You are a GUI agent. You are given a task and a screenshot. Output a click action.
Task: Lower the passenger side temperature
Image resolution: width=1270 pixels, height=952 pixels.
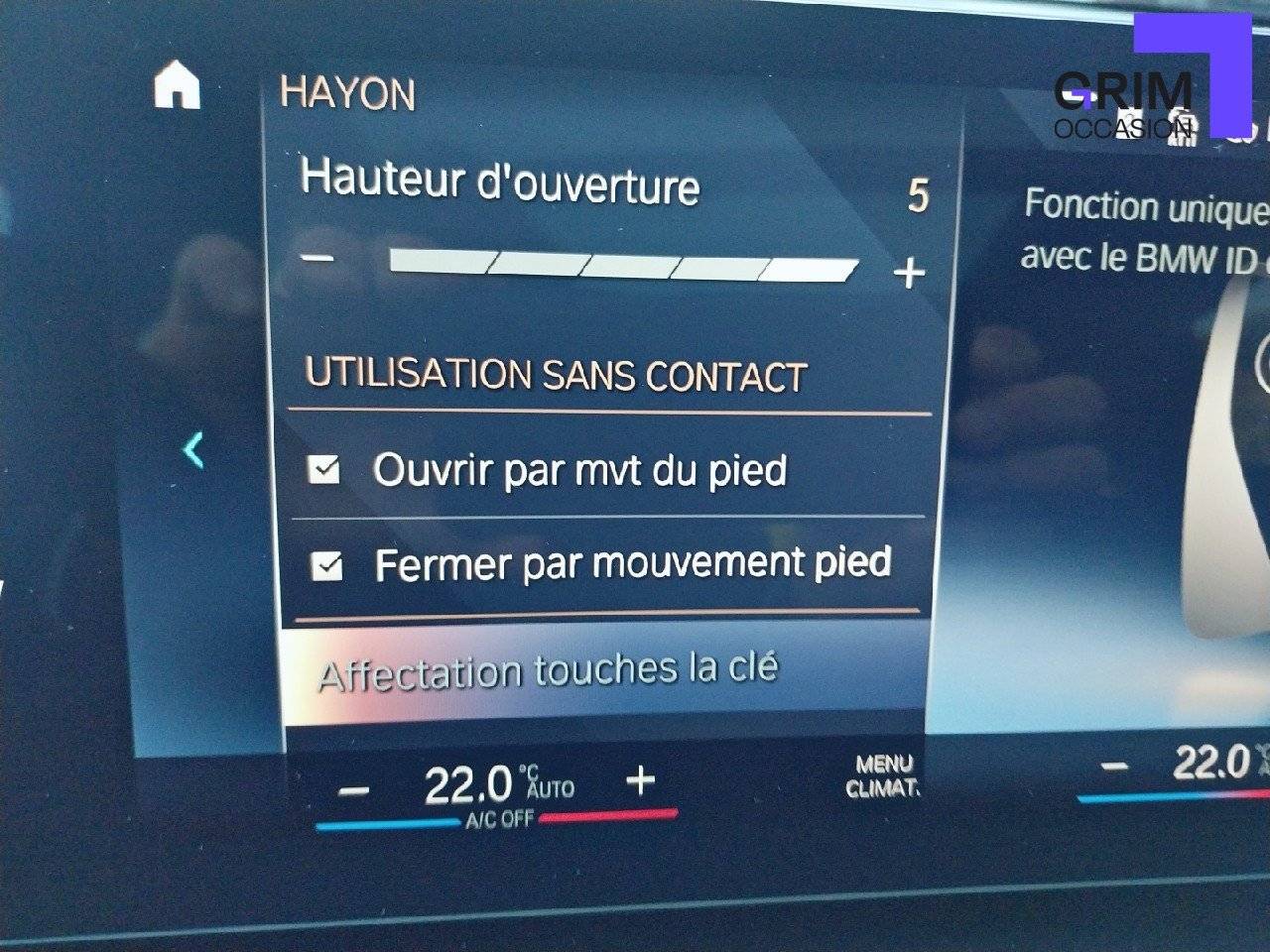coord(1115,767)
